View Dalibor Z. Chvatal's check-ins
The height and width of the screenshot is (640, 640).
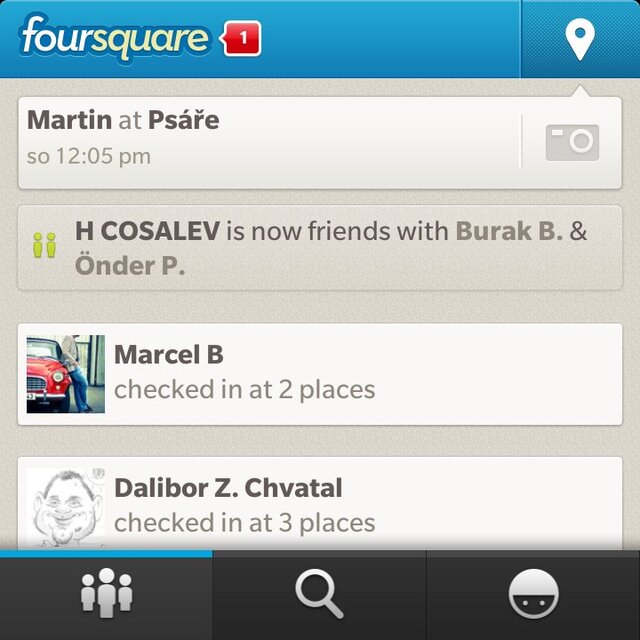point(320,503)
